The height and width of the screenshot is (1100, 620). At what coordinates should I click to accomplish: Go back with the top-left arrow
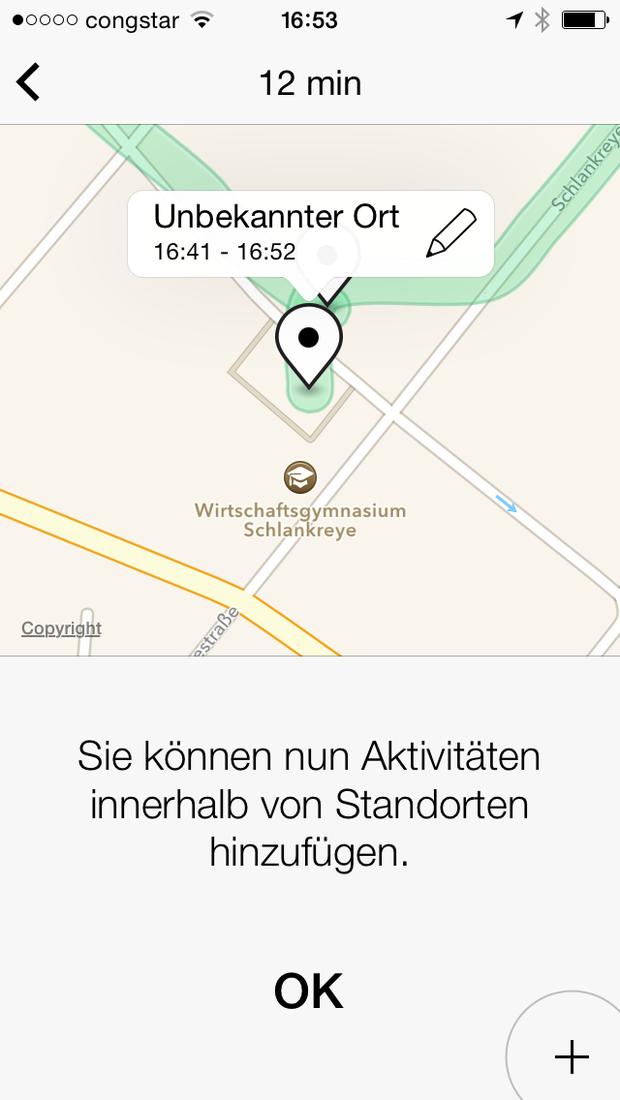29,82
